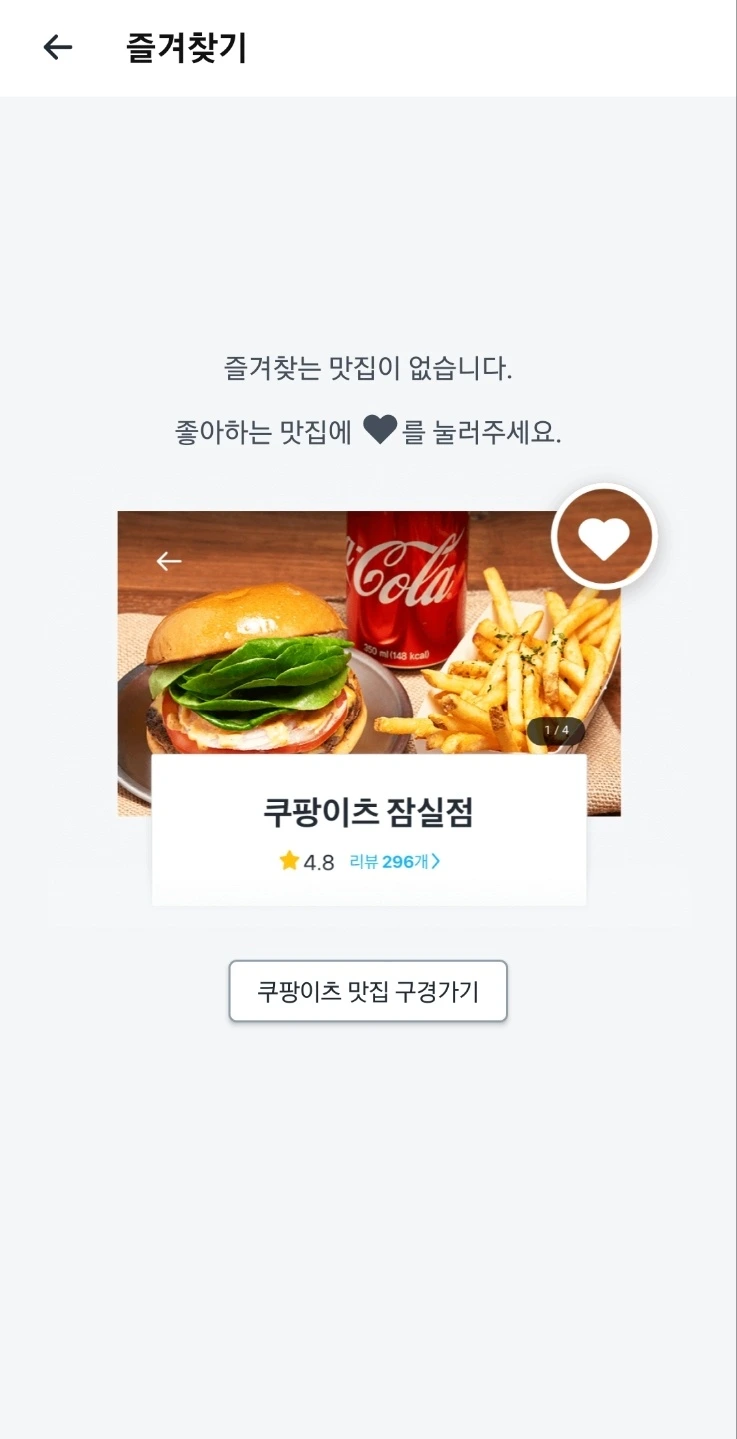The image size is (737, 1439).
Task: Tap the back arrow in the top bar
Action: 57,47
